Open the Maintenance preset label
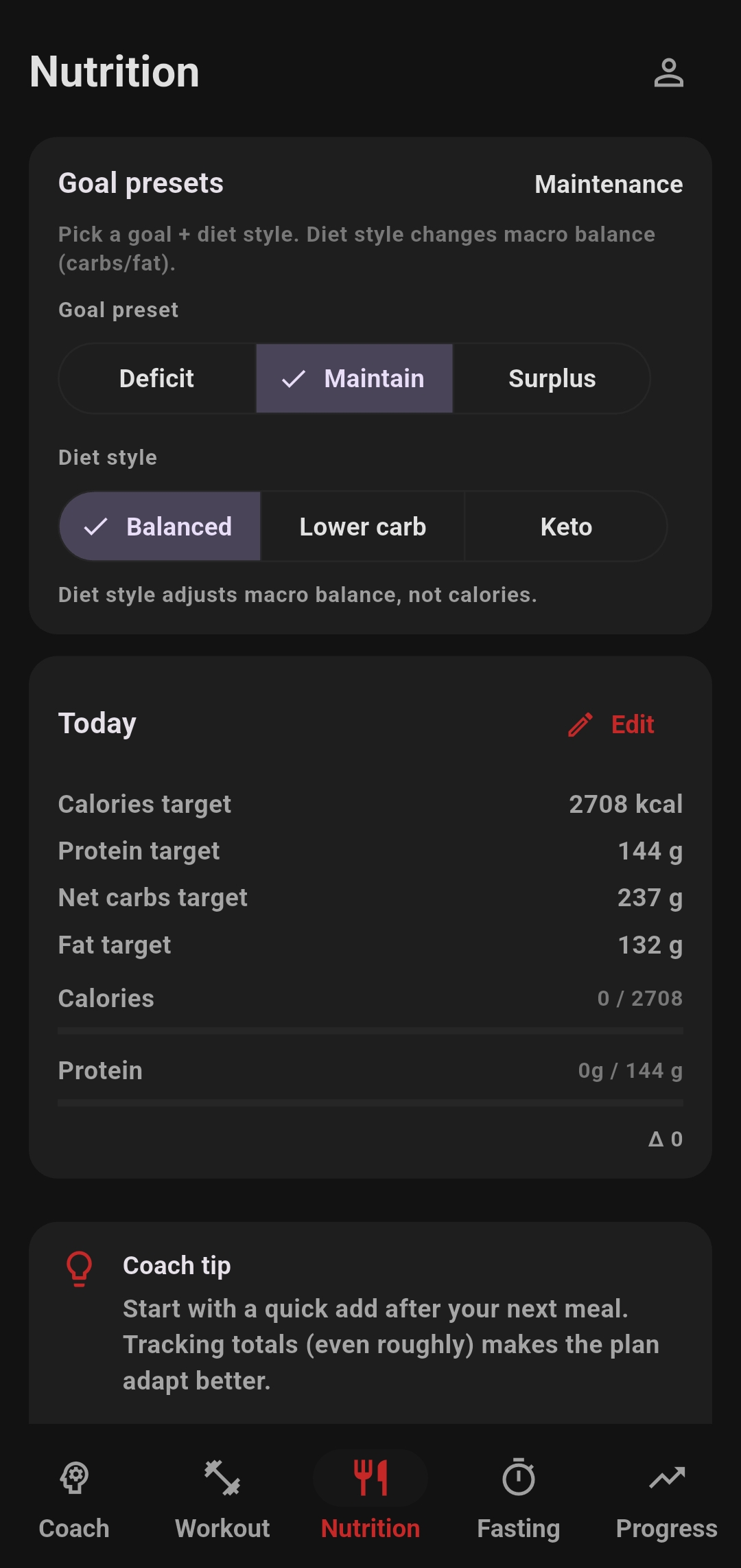This screenshot has width=741, height=1568. tap(608, 183)
